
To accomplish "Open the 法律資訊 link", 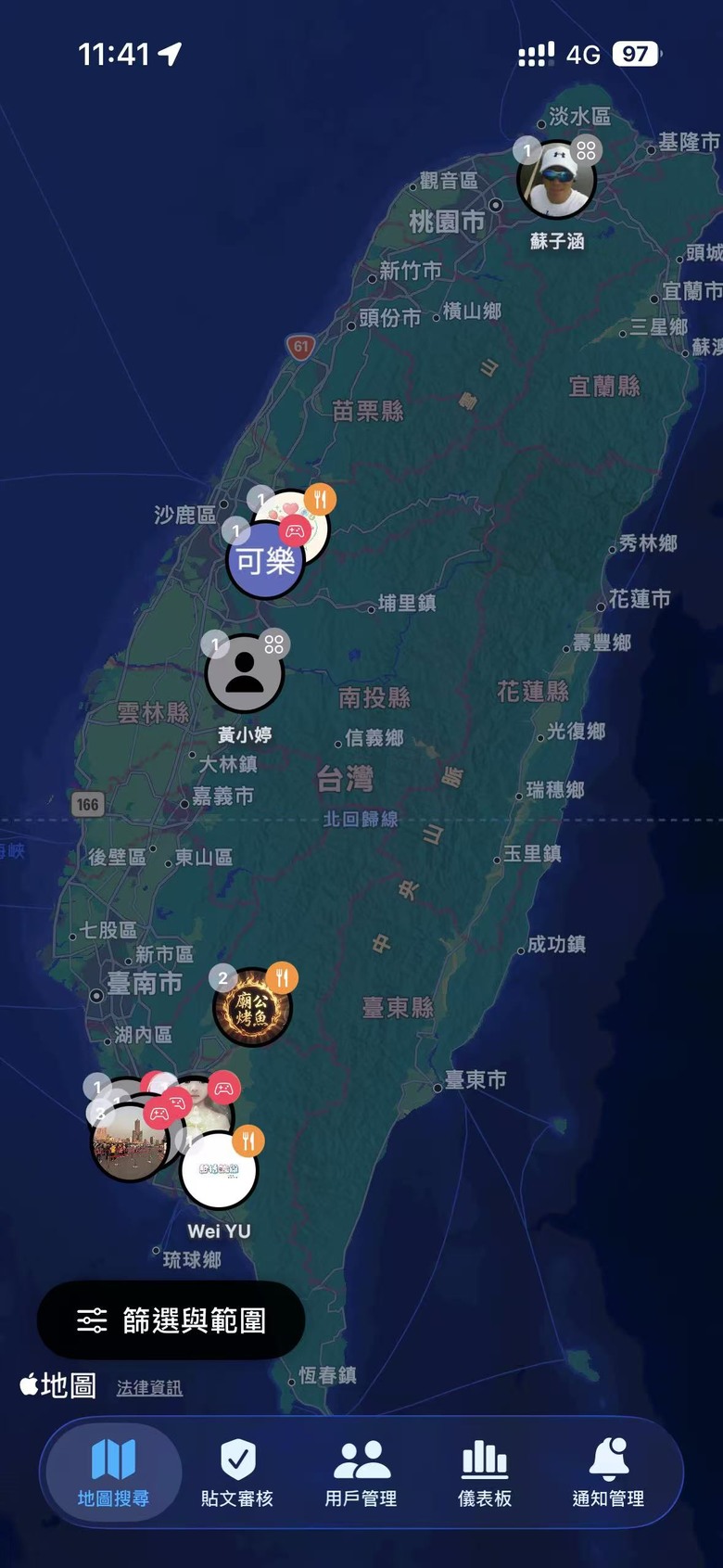I will [x=148, y=1388].
